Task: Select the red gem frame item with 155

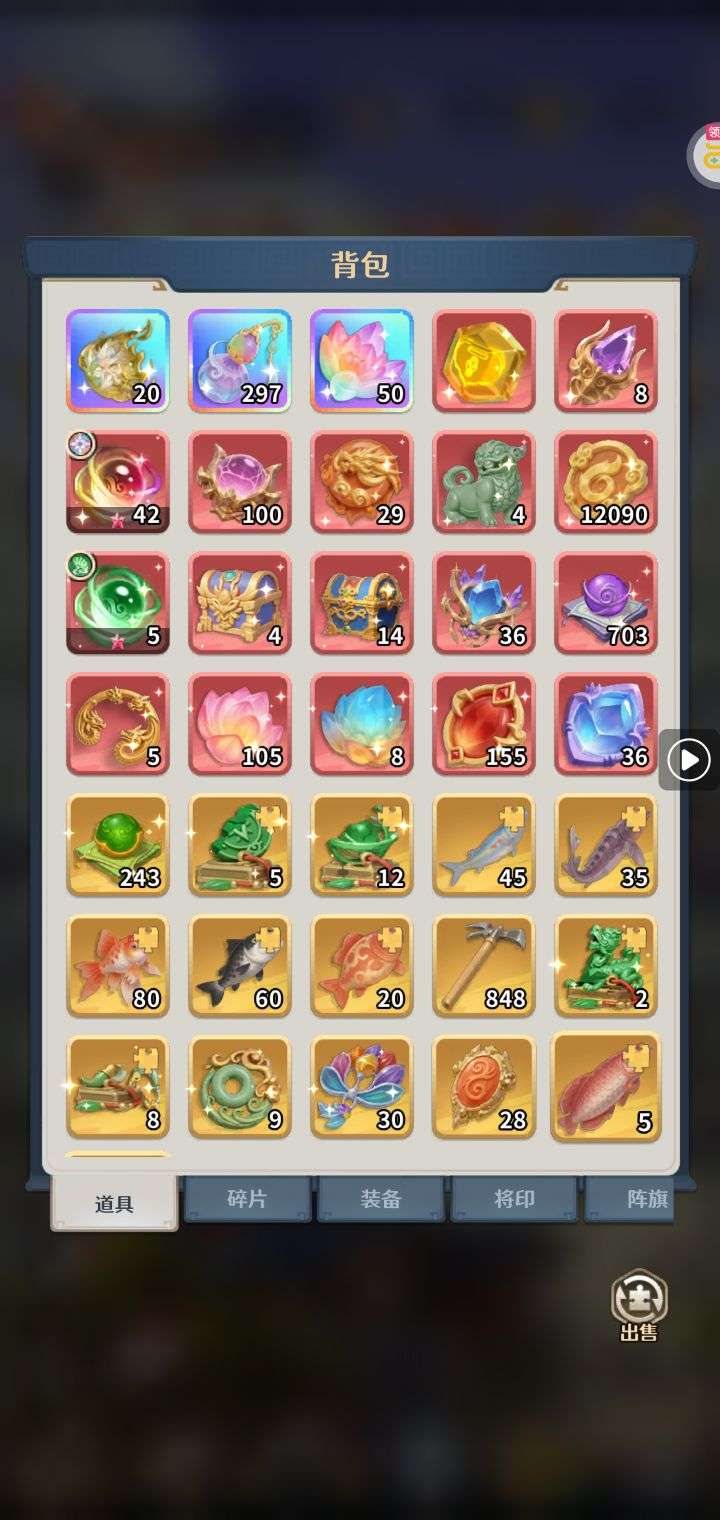Action: [x=484, y=724]
